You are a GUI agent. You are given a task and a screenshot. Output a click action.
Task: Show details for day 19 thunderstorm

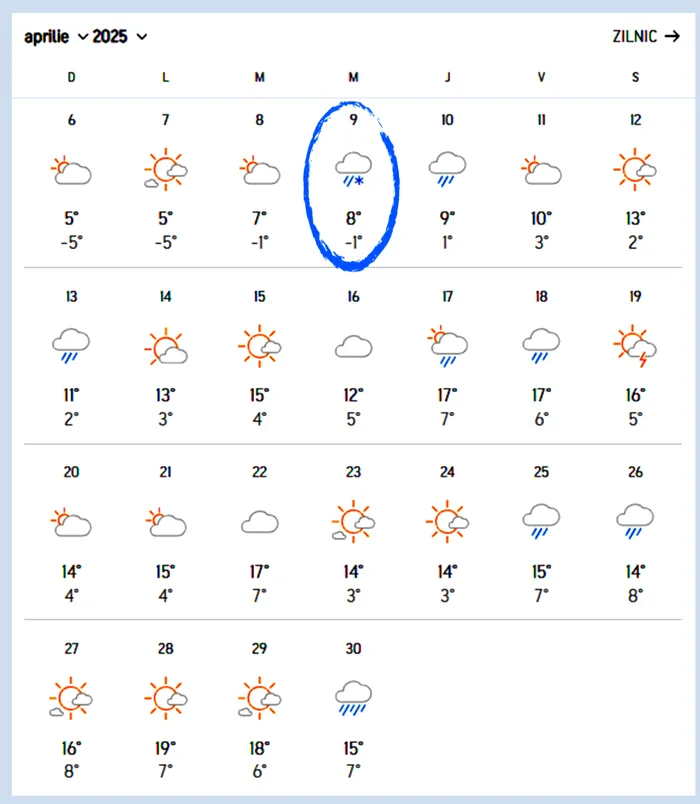636,357
